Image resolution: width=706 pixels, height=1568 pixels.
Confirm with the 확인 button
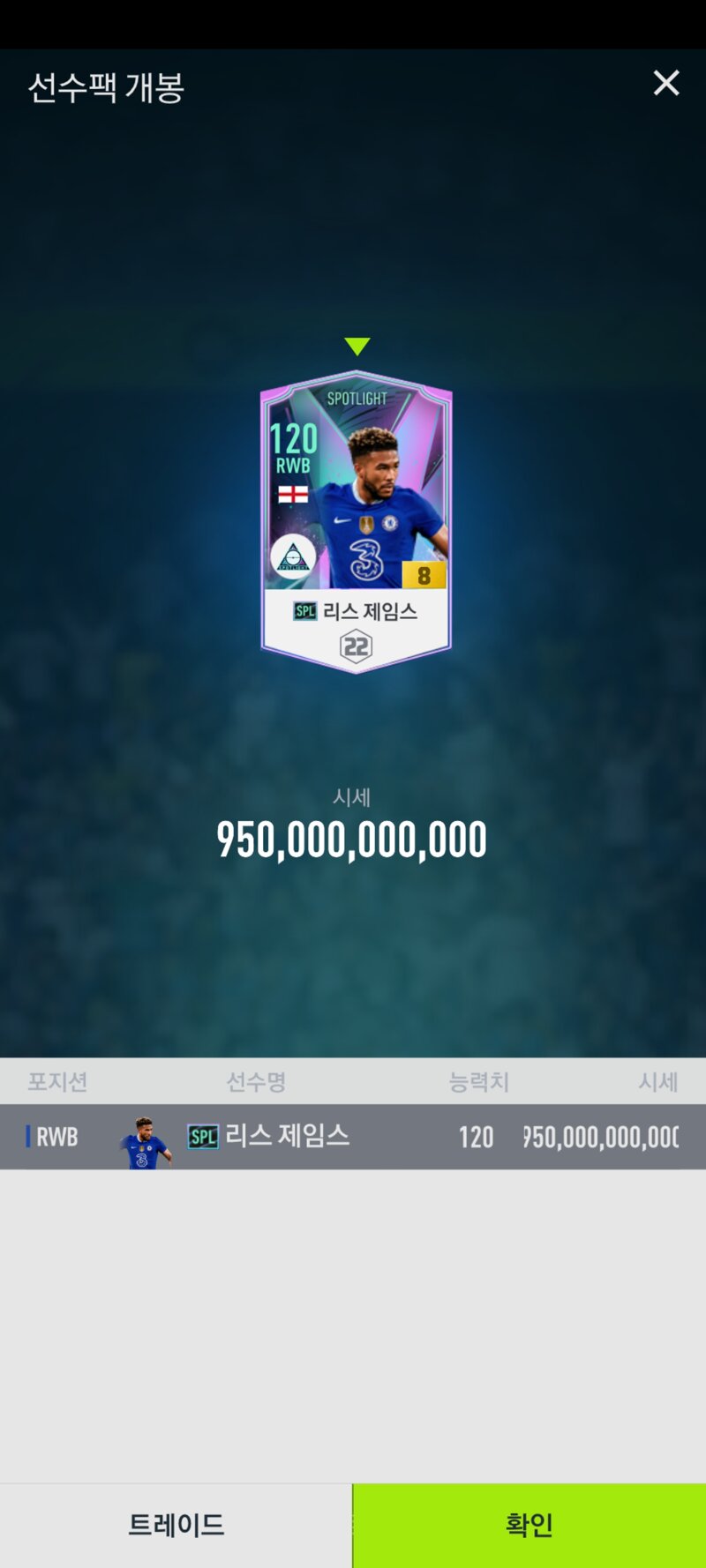coord(529,1525)
